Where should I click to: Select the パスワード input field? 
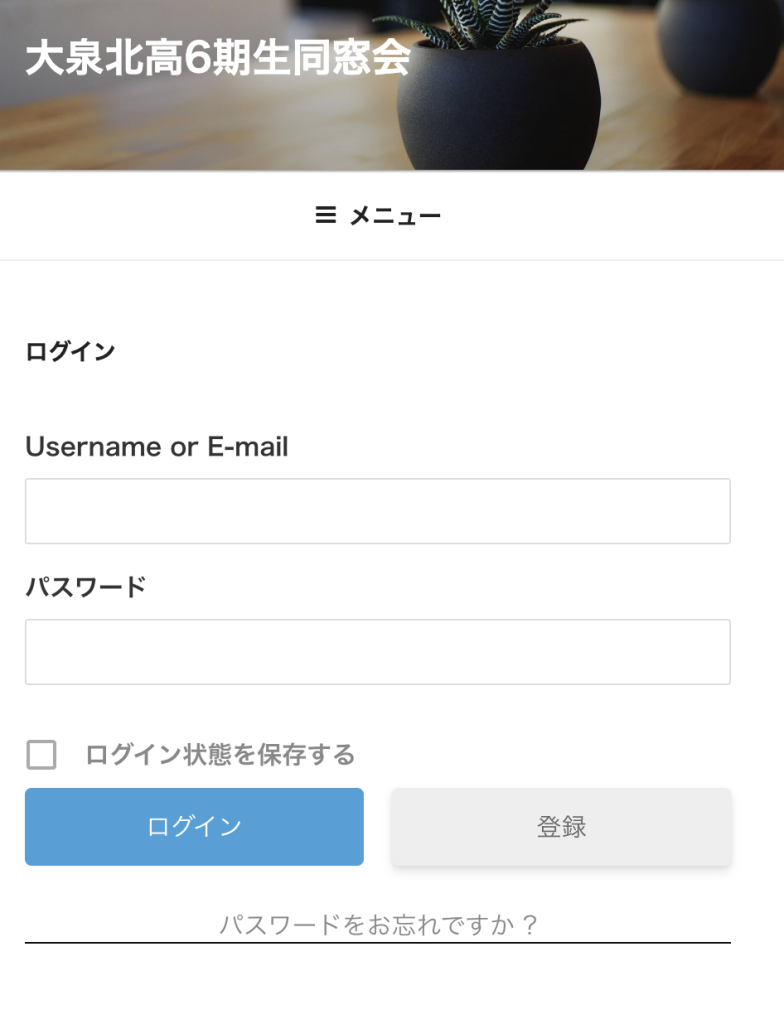coord(377,652)
